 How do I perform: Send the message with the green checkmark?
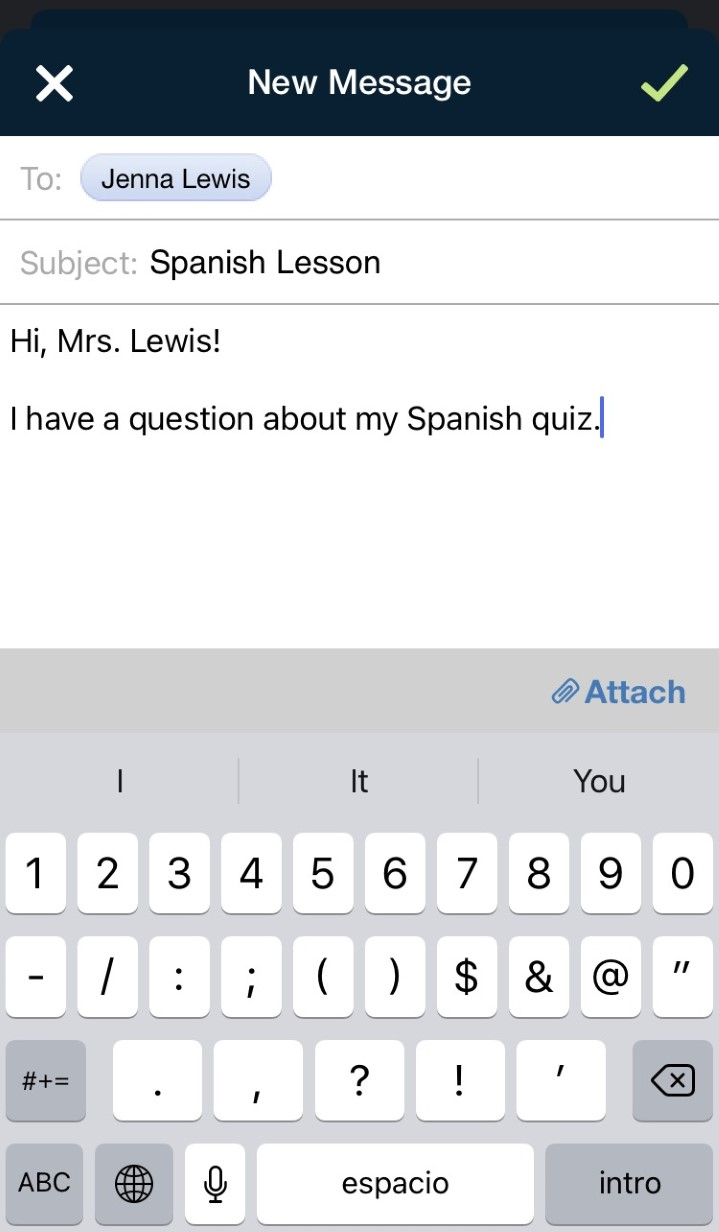664,83
